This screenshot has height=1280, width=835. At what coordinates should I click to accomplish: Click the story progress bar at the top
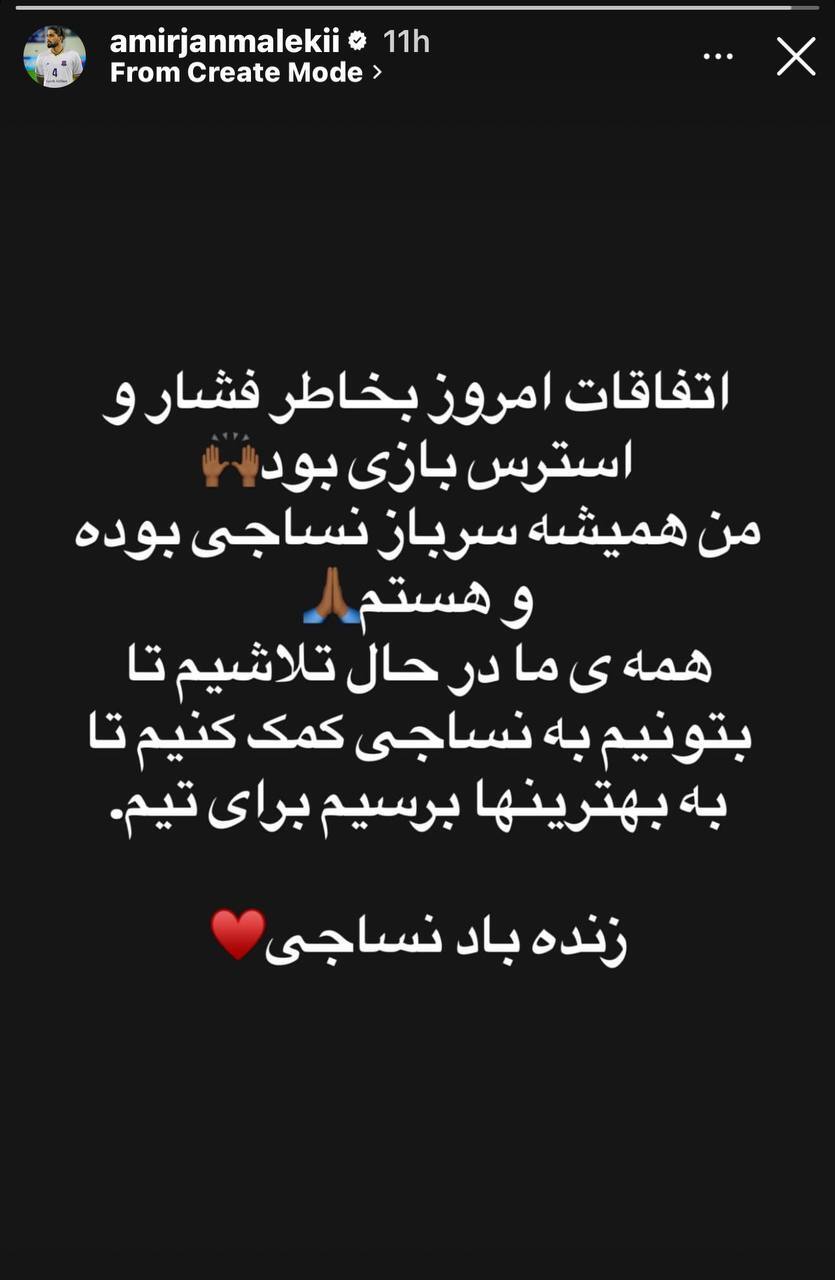coord(417,8)
